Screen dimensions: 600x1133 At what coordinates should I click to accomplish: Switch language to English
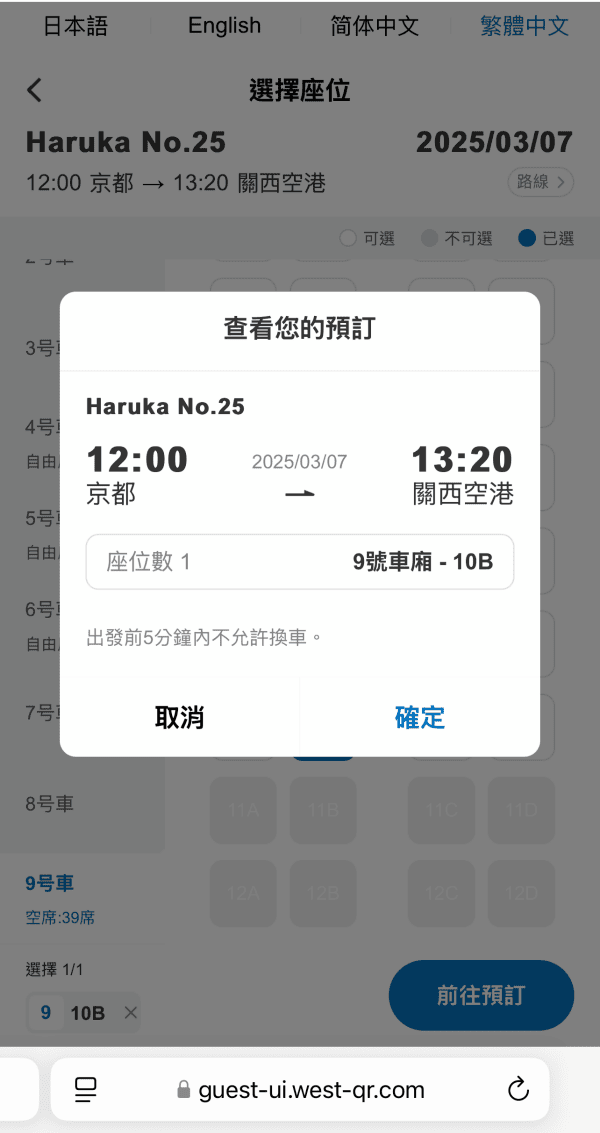pos(224,26)
